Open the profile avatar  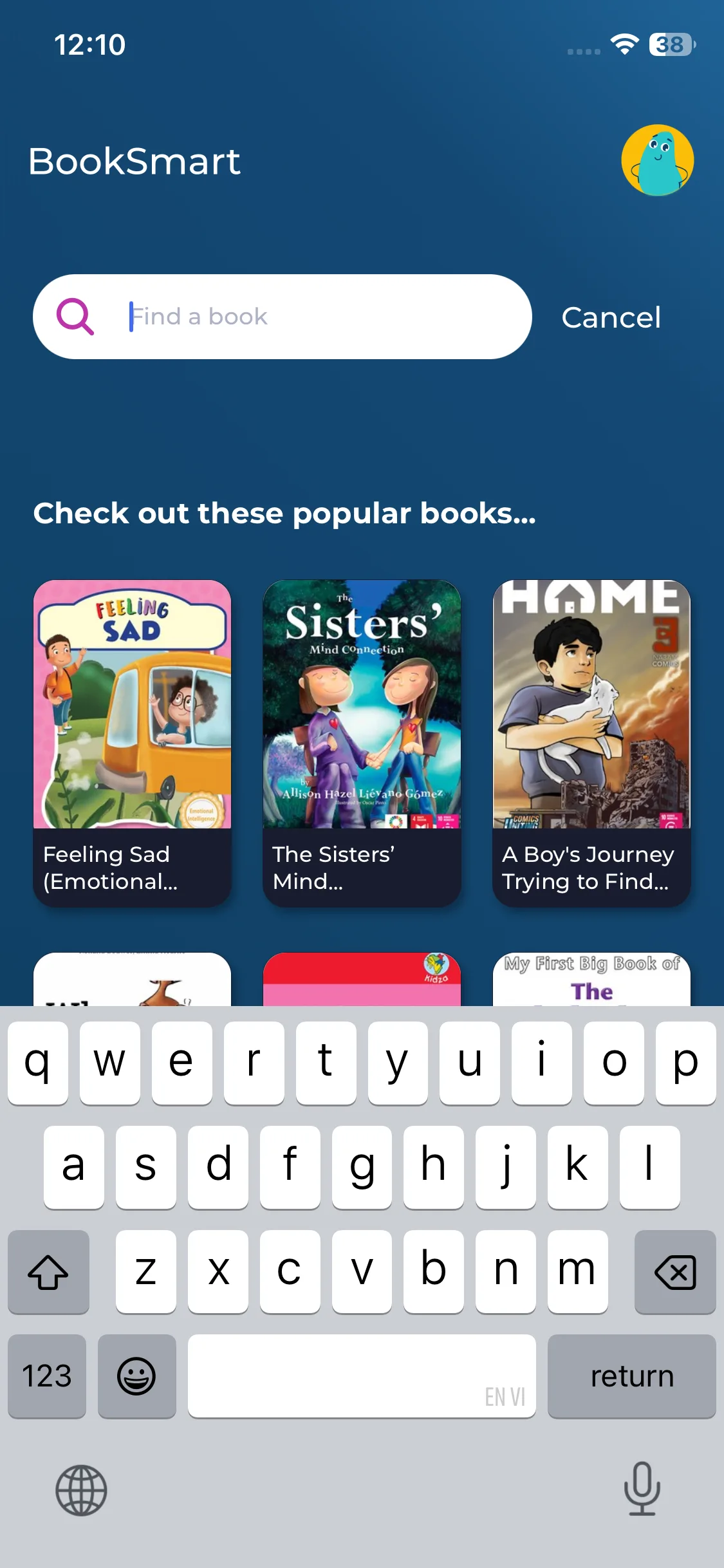(x=657, y=160)
